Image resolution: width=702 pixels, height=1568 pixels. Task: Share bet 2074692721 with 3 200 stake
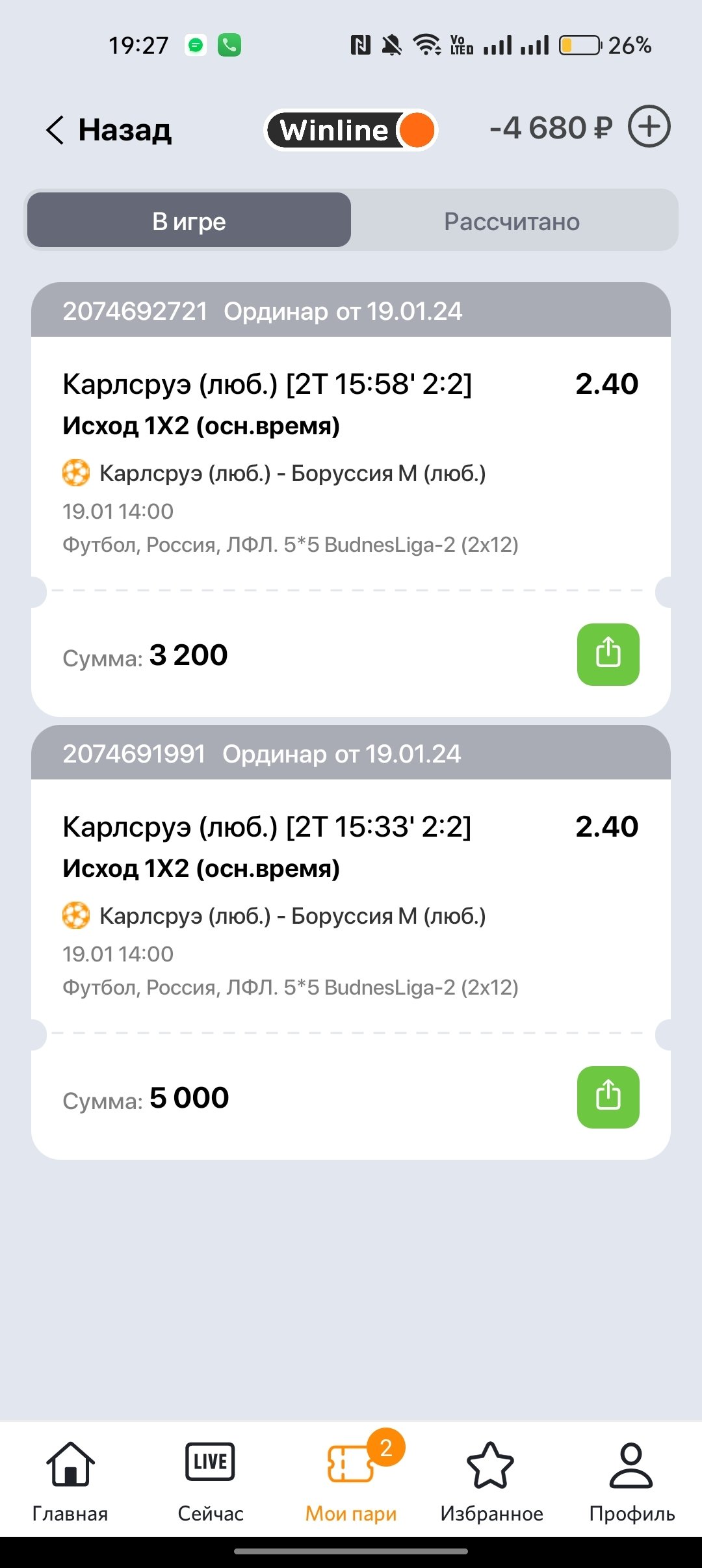point(608,654)
